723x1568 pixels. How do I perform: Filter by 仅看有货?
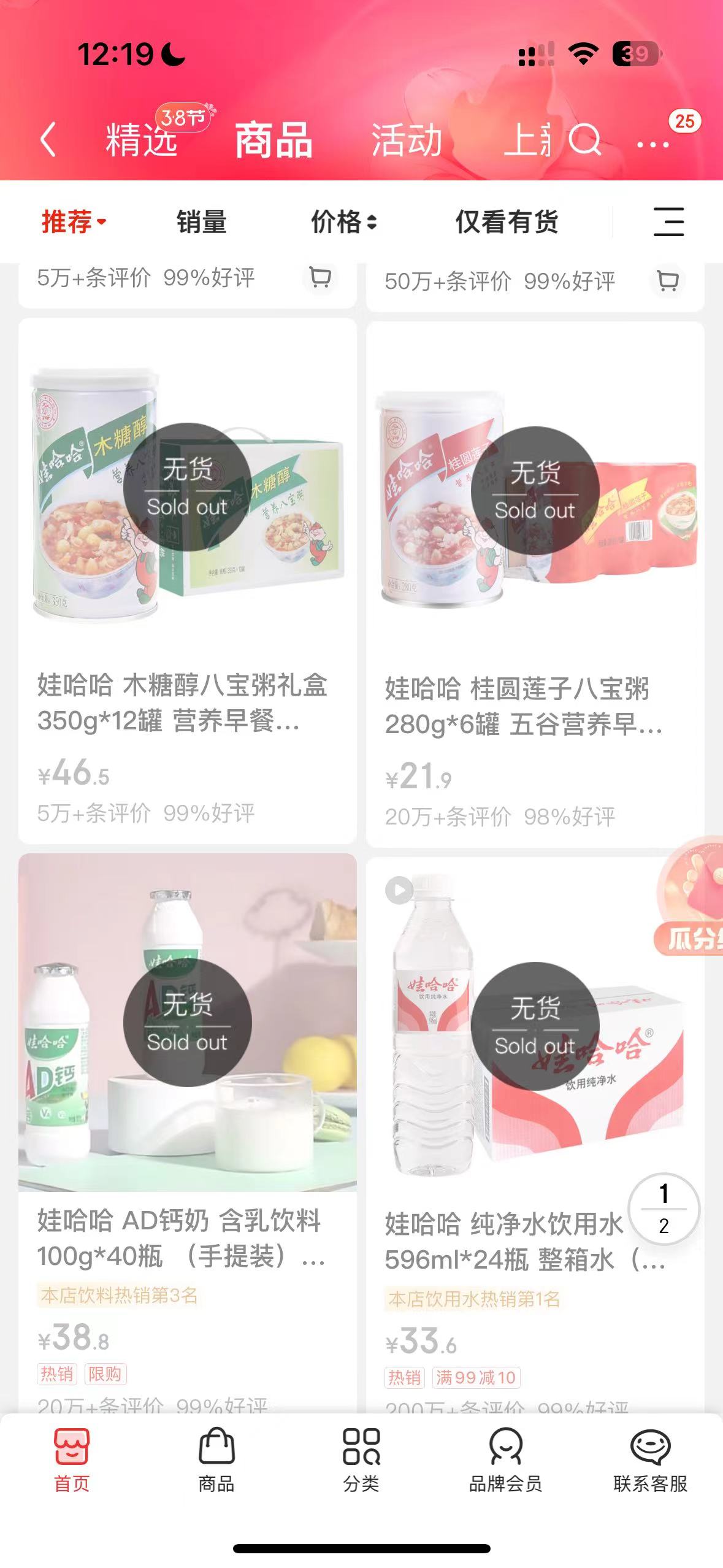pos(507,221)
